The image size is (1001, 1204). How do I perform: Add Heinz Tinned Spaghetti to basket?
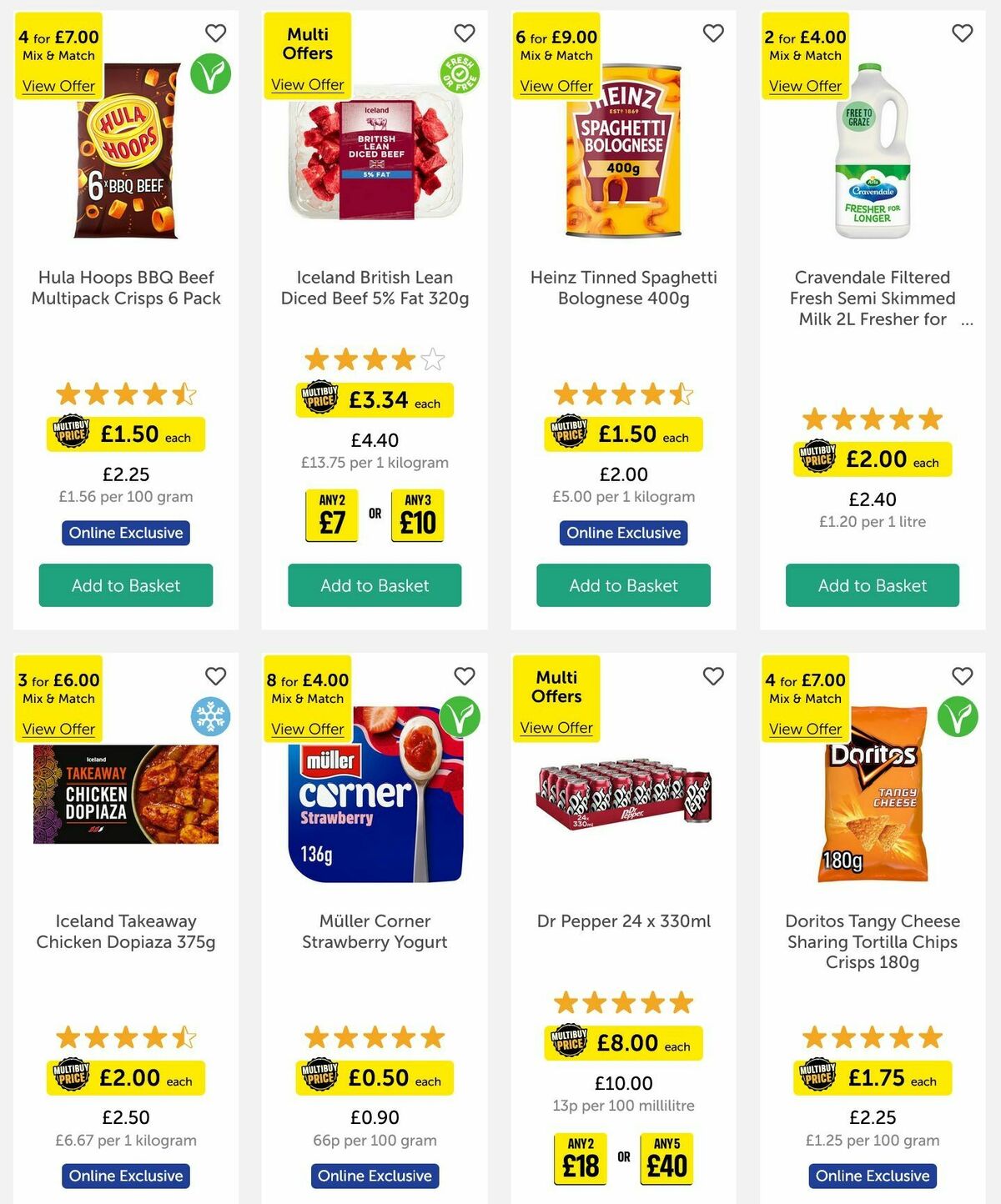point(622,585)
